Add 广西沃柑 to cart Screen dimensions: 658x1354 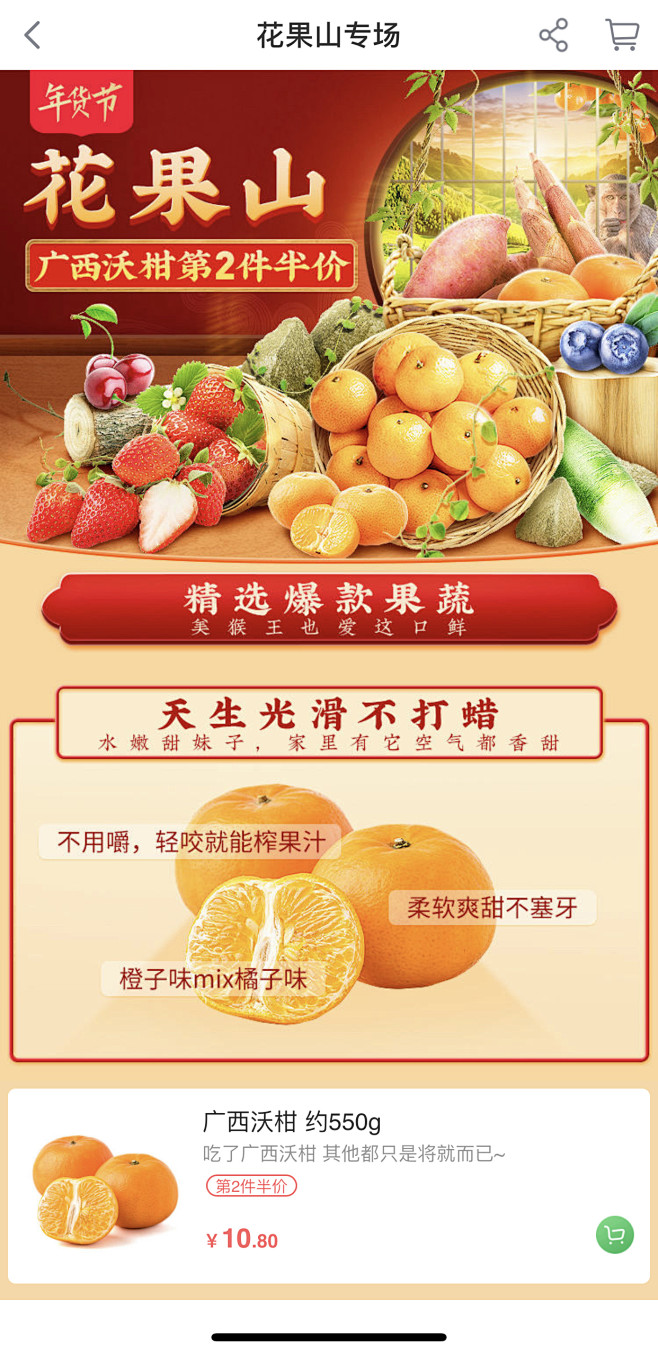point(614,1234)
